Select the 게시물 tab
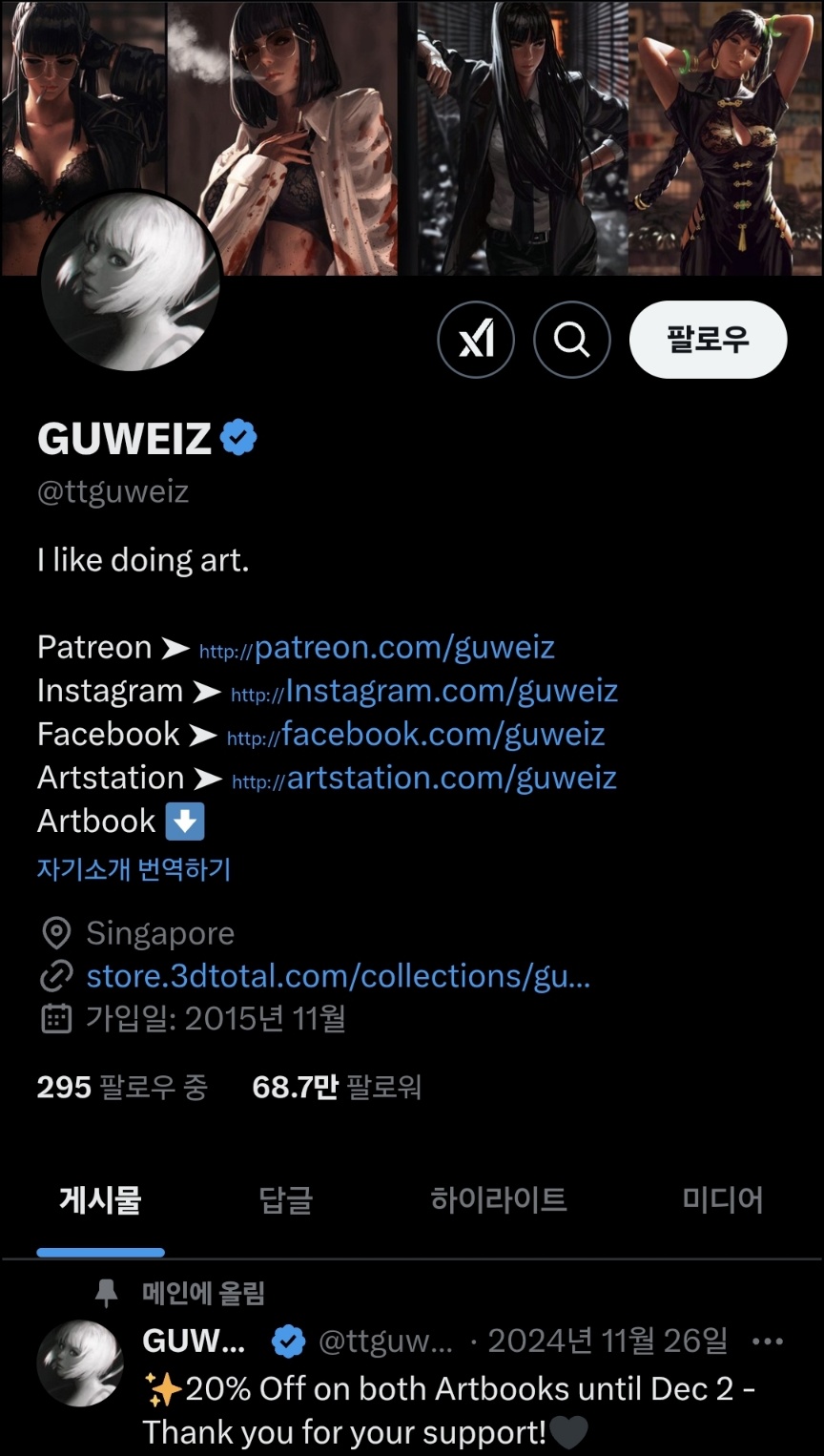The image size is (824, 1456). tap(100, 1200)
